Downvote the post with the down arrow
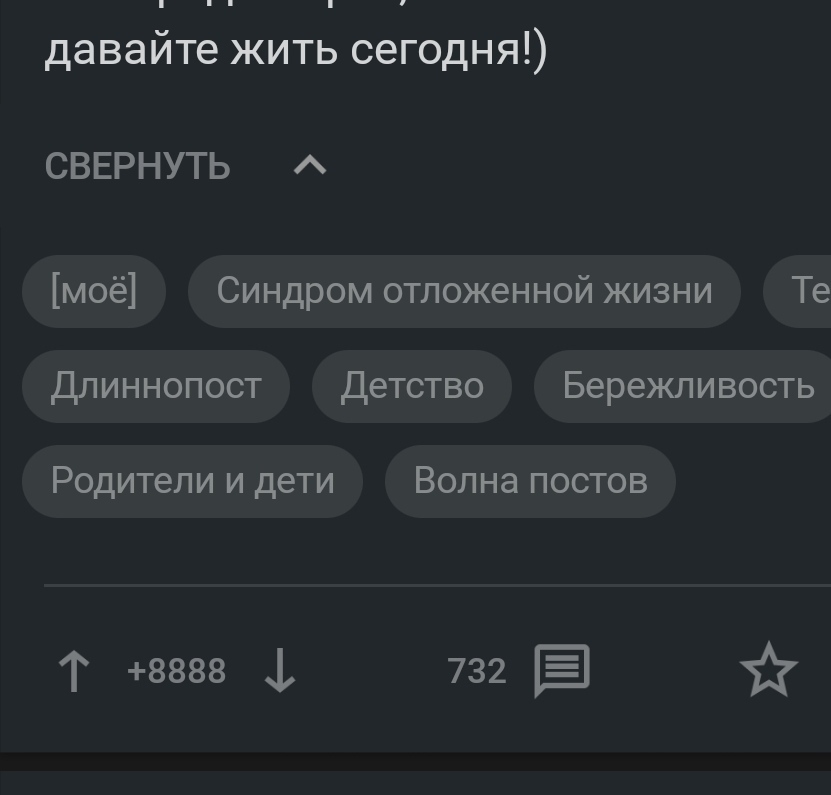 coord(280,671)
